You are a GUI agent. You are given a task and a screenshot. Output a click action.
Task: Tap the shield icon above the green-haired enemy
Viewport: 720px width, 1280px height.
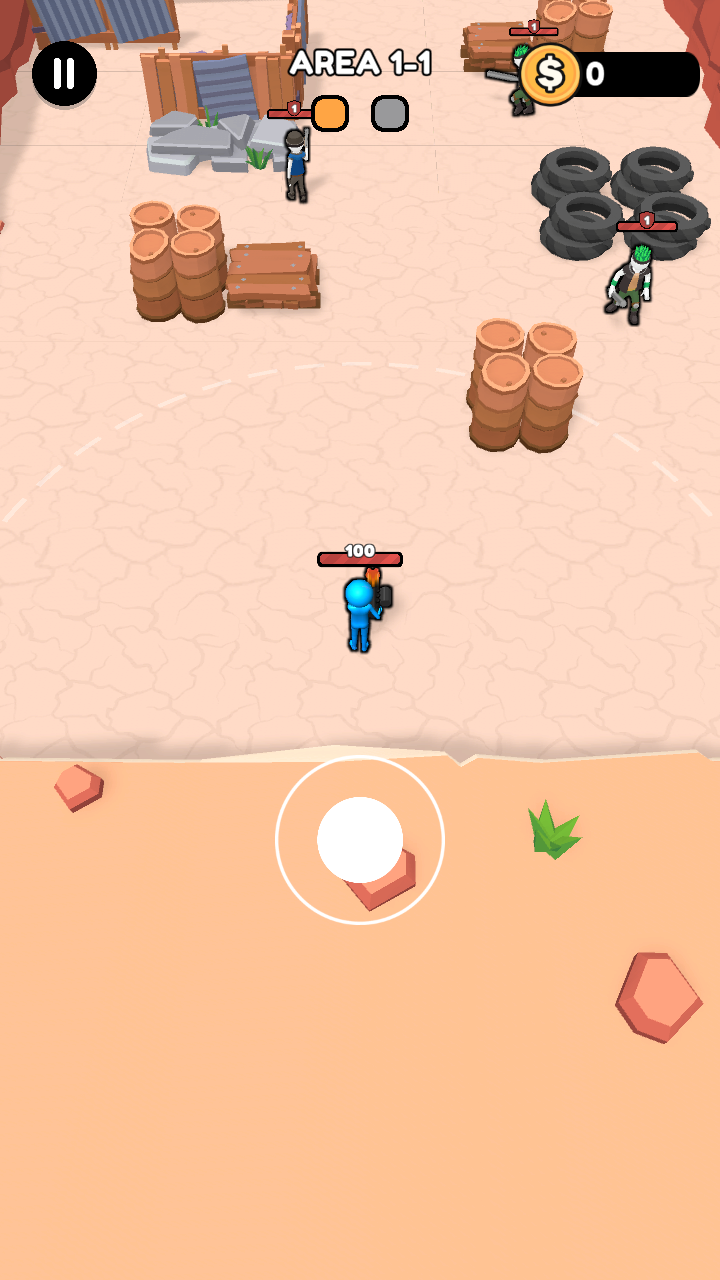click(645, 222)
